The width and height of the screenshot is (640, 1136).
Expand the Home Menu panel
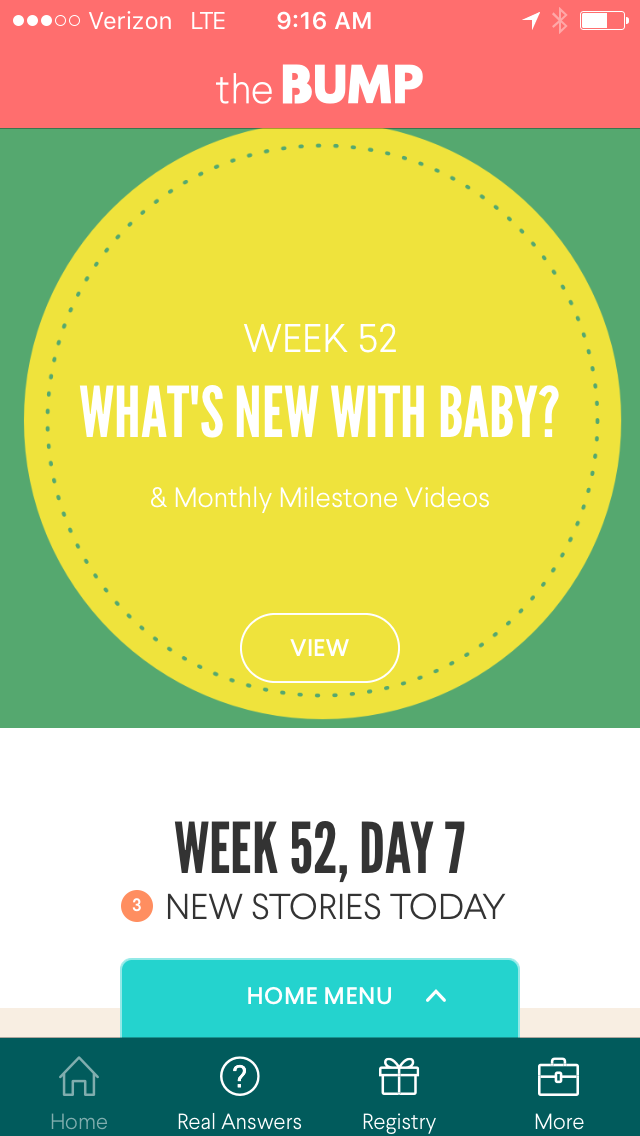(320, 997)
